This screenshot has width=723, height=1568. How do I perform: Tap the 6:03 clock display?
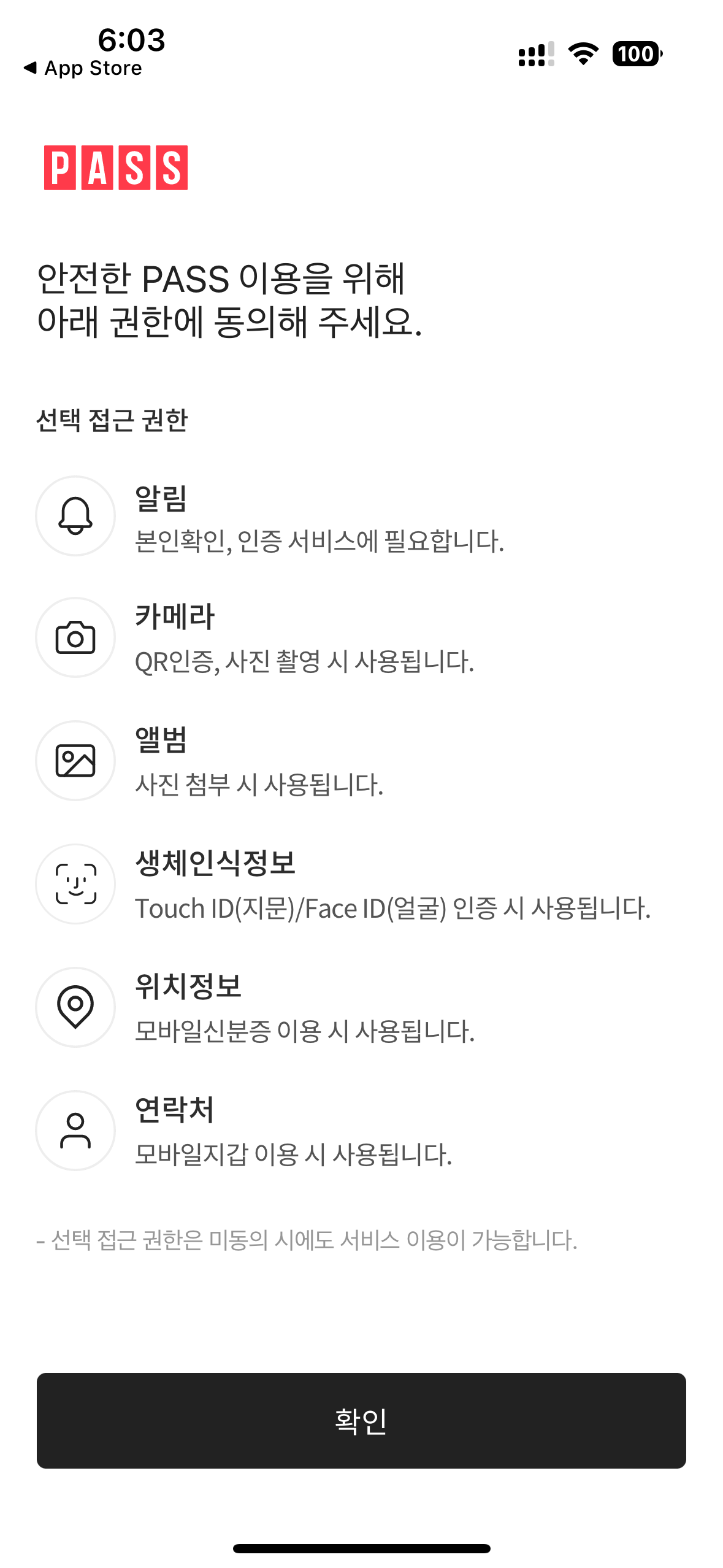tap(131, 40)
